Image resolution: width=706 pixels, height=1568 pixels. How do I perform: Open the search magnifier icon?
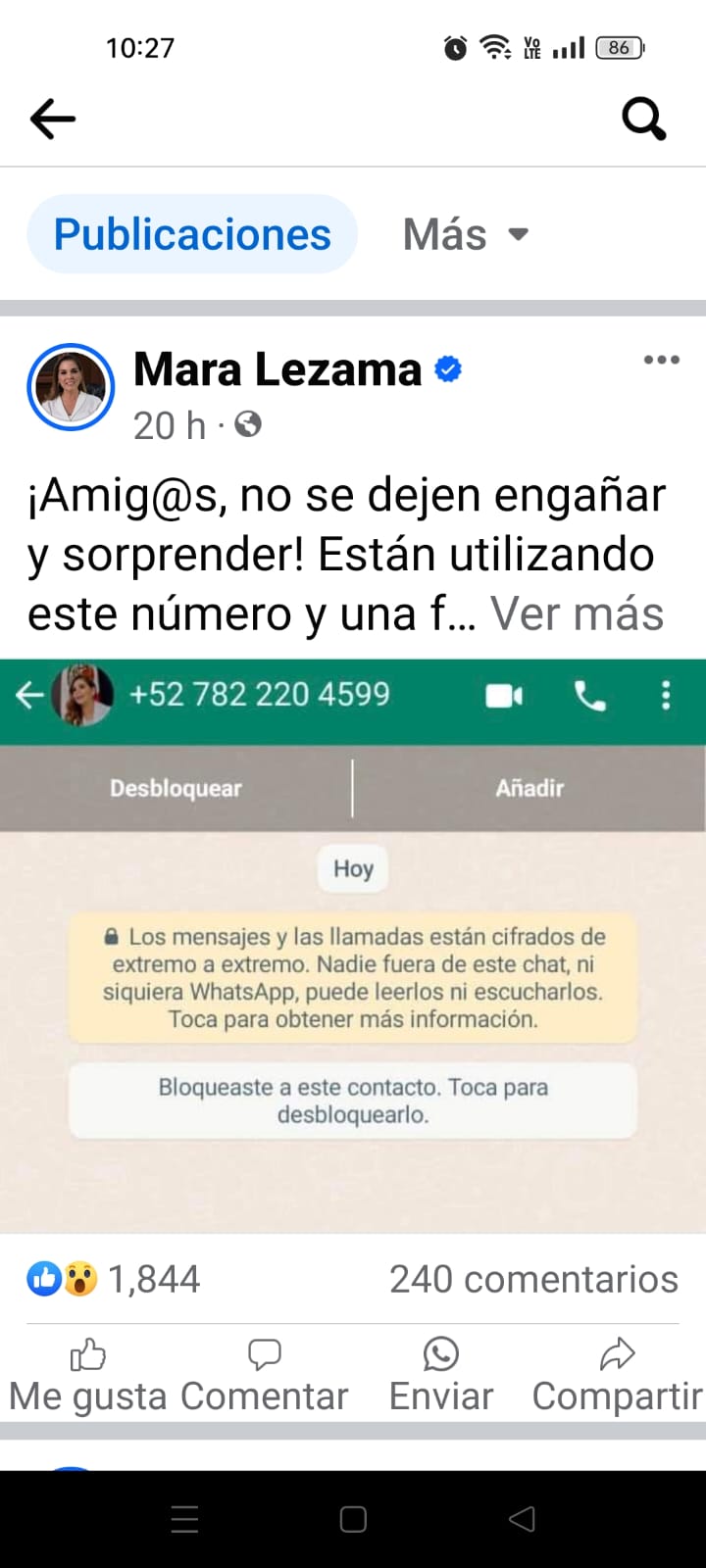point(644,120)
